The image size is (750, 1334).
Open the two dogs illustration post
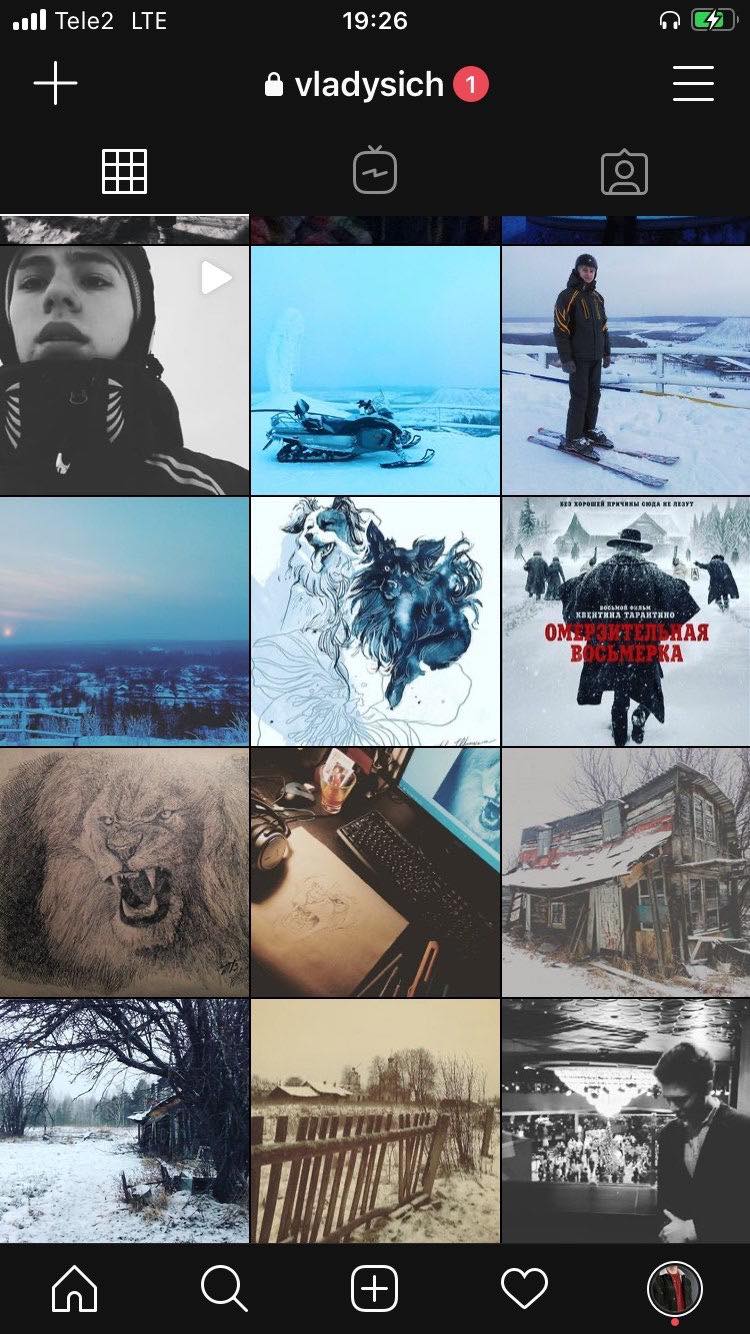[x=375, y=621]
